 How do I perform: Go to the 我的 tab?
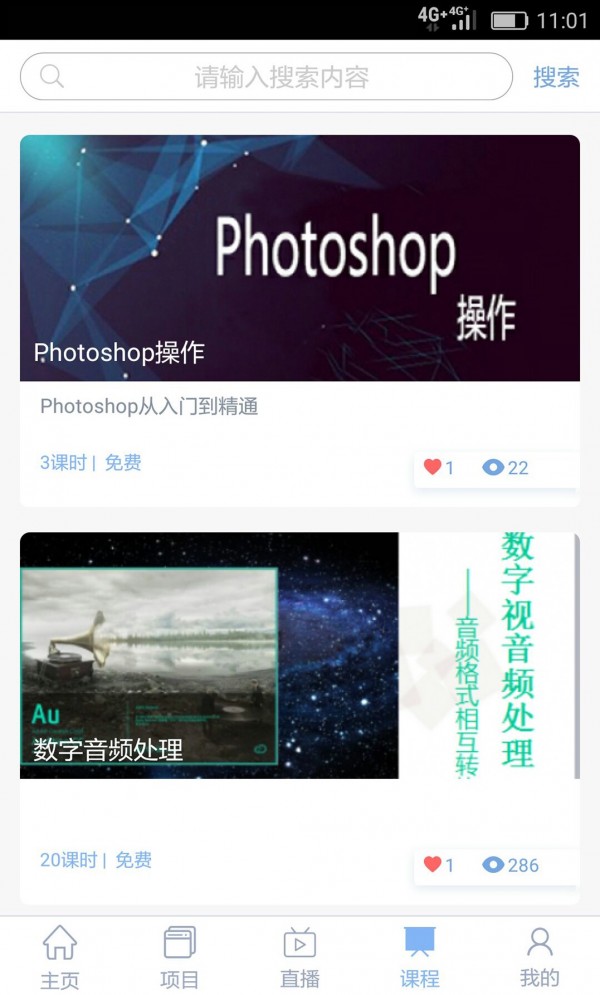(x=540, y=957)
